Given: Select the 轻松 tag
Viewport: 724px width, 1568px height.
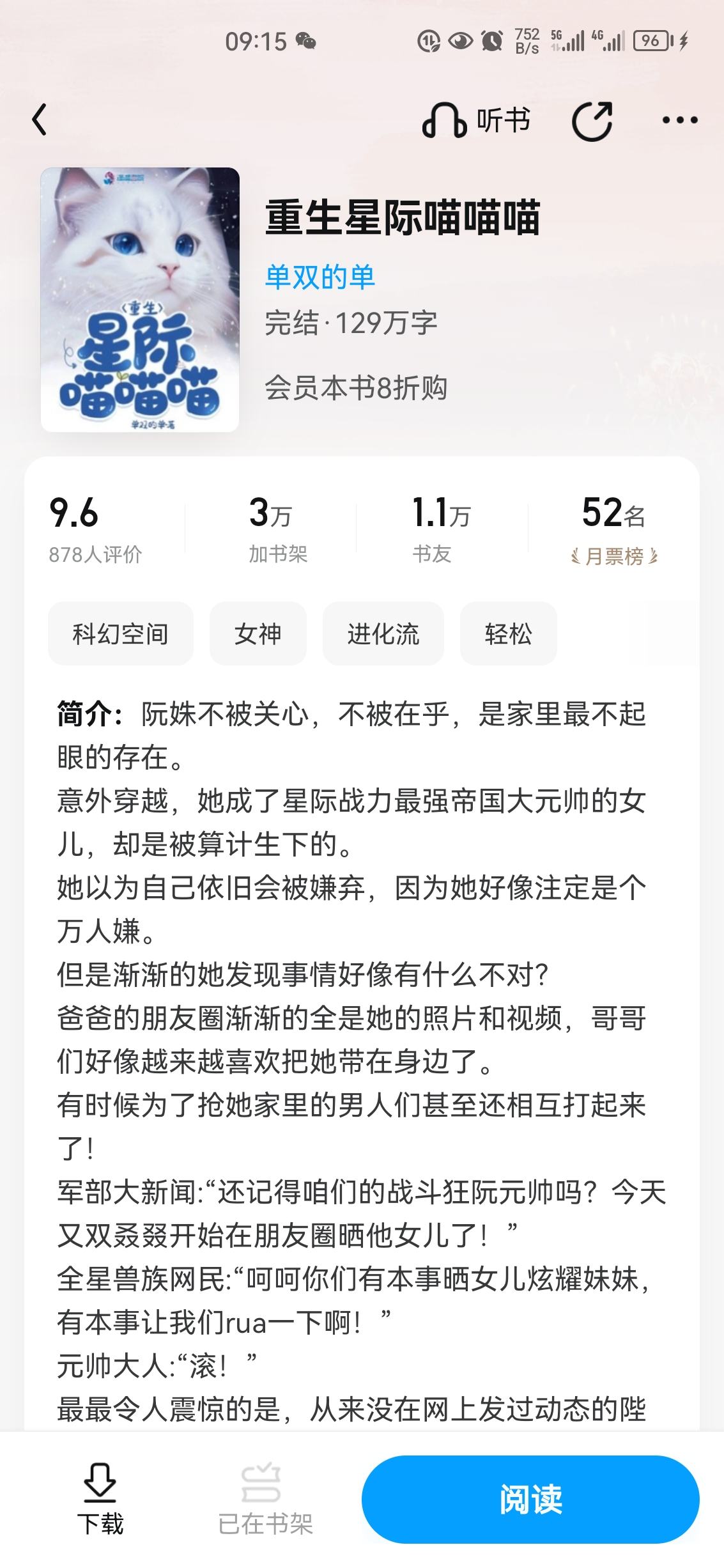Looking at the screenshot, I should coord(509,633).
